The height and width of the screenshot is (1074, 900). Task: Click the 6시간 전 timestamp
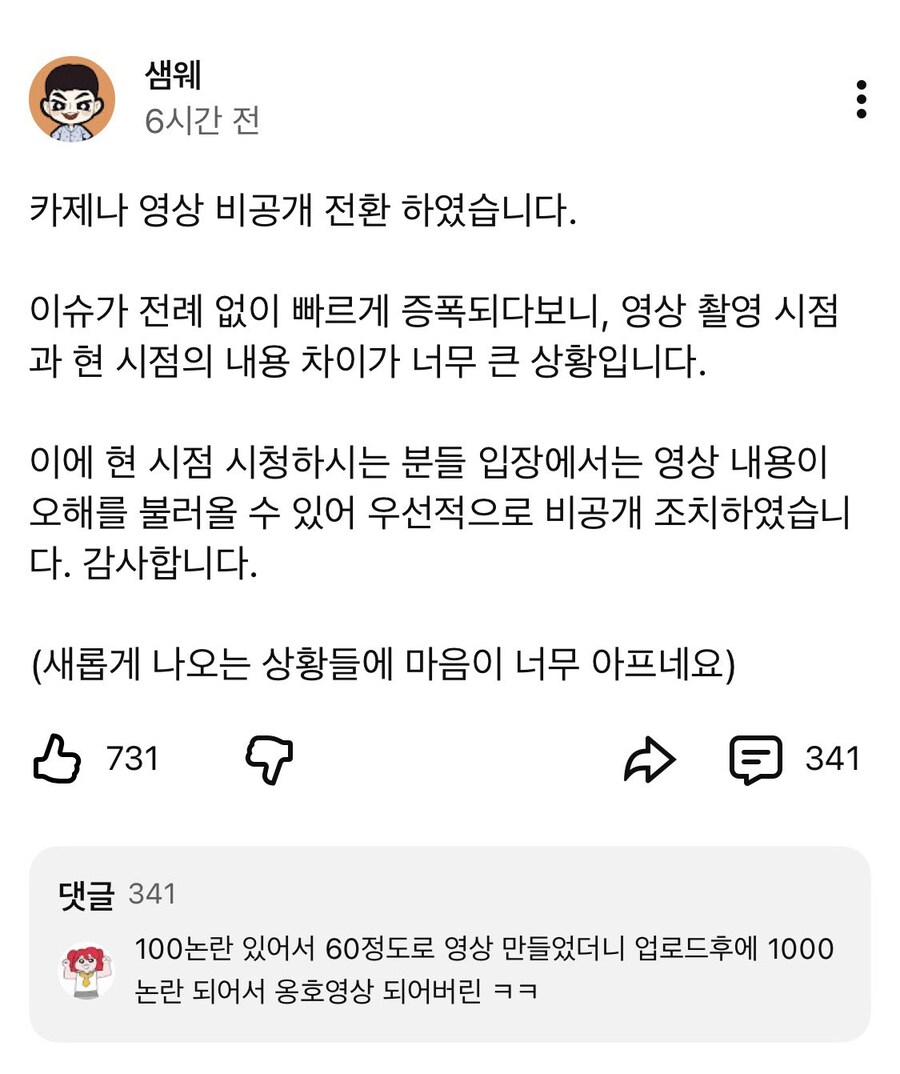(x=201, y=121)
